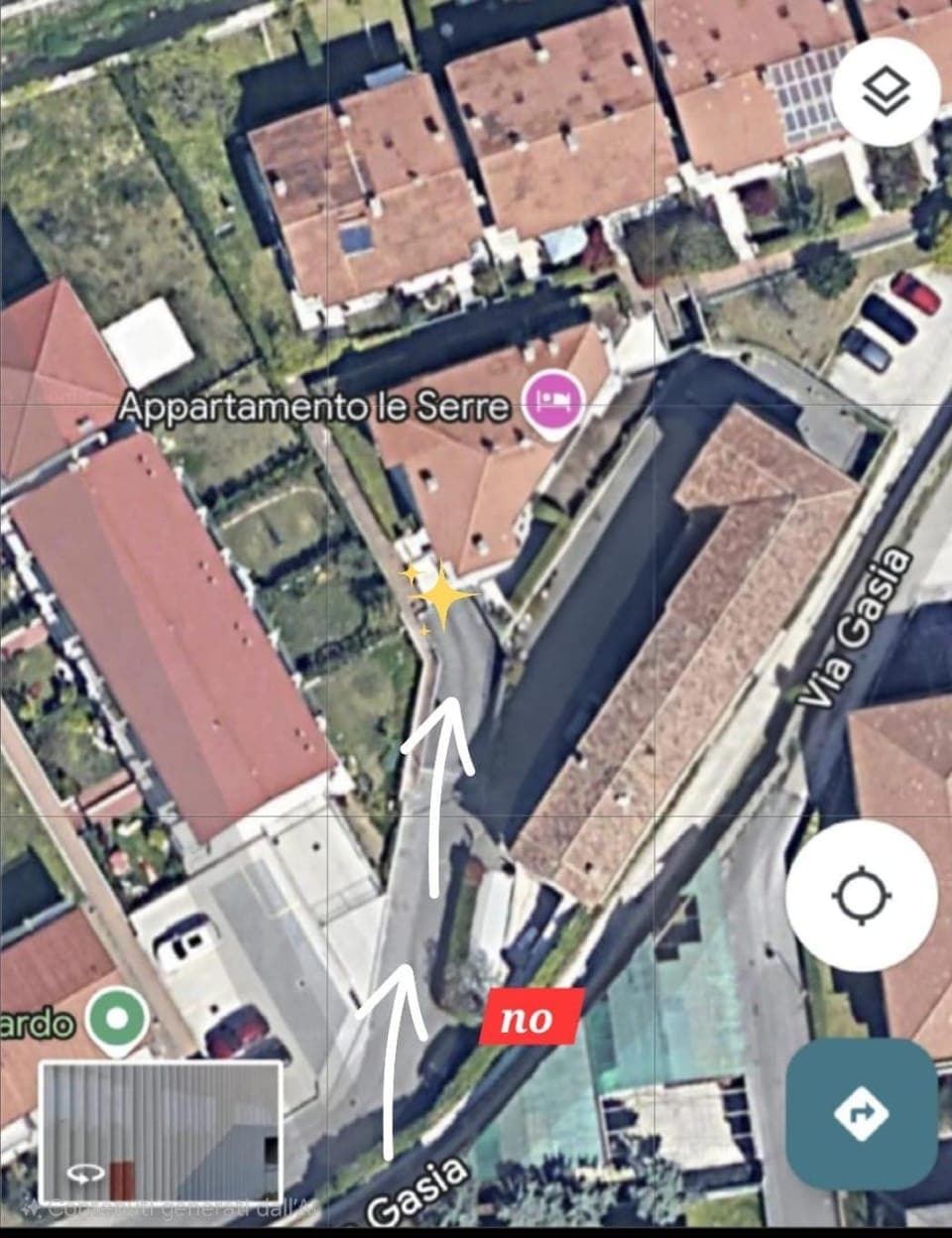This screenshot has width=952, height=1238.
Task: Tap the green place marker
Action: click(x=117, y=1019)
